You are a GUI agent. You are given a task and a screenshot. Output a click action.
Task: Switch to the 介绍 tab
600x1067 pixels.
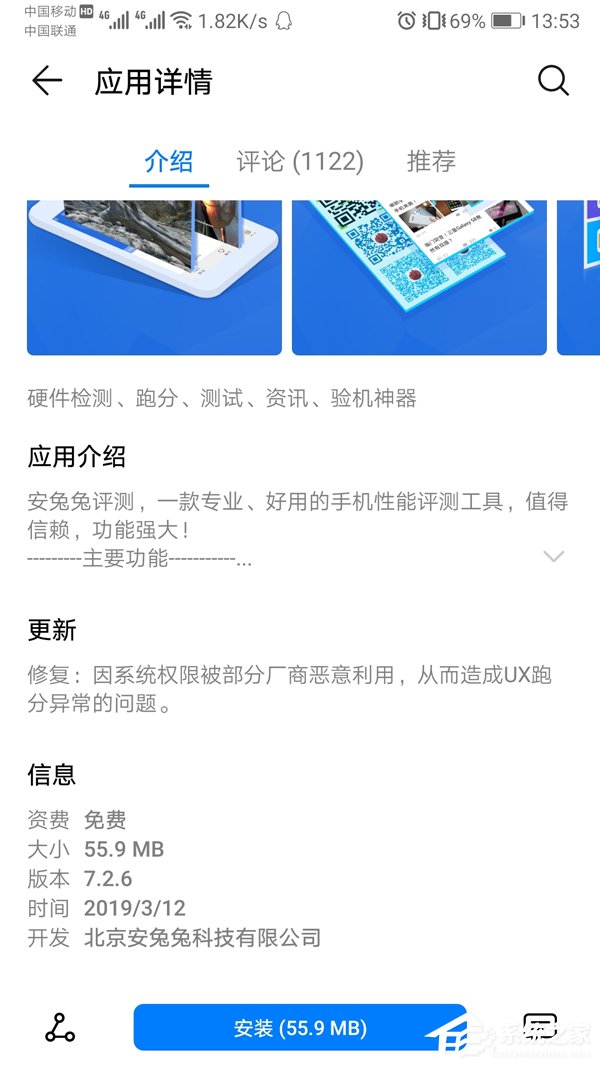tap(168, 161)
